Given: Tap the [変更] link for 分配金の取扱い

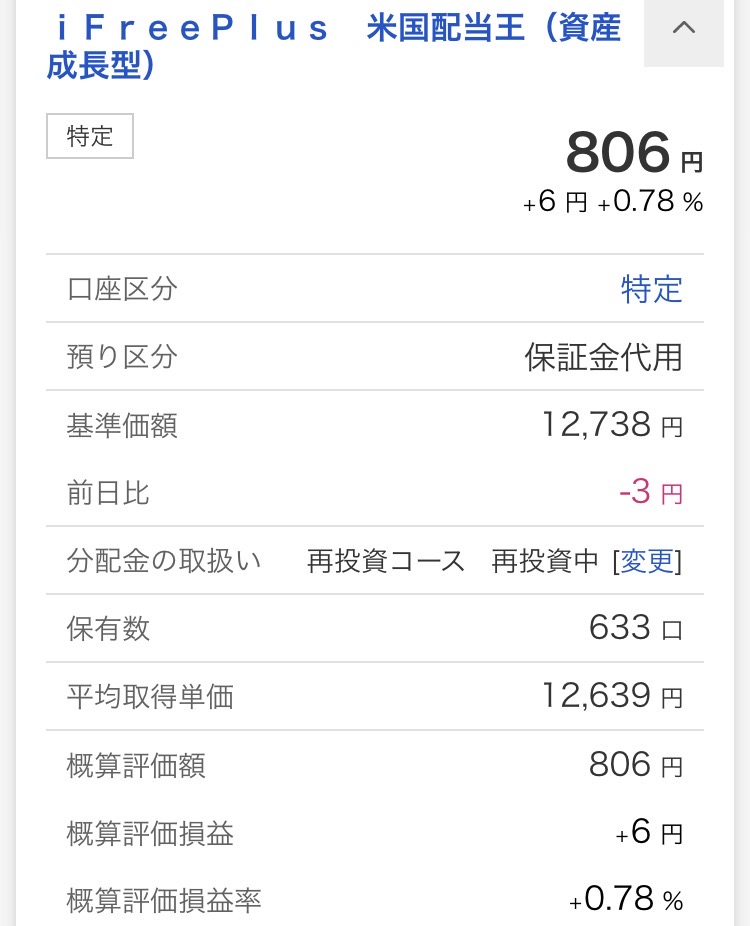Looking at the screenshot, I should tap(648, 562).
